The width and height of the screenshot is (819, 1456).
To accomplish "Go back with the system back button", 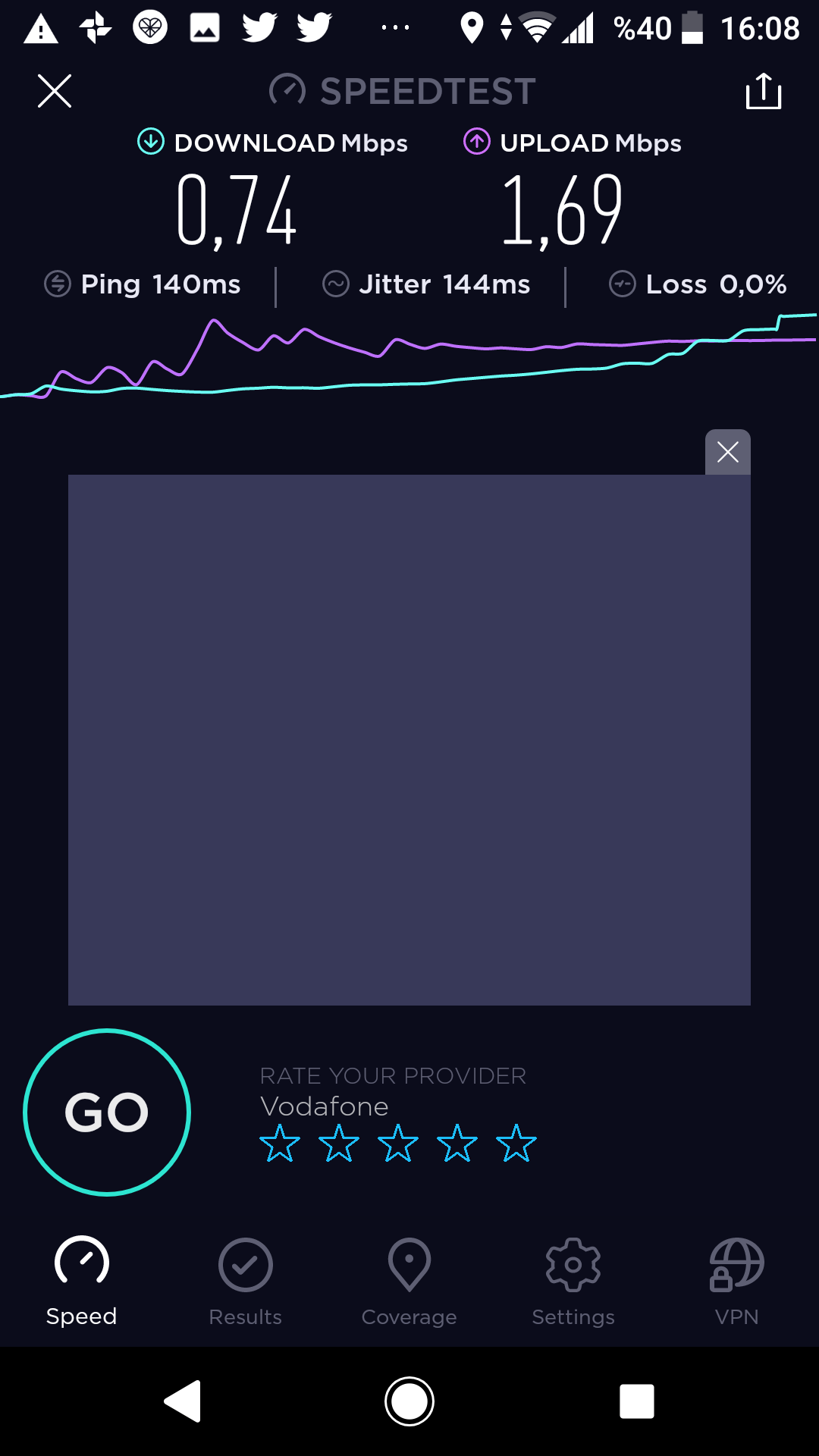I will tap(183, 1401).
